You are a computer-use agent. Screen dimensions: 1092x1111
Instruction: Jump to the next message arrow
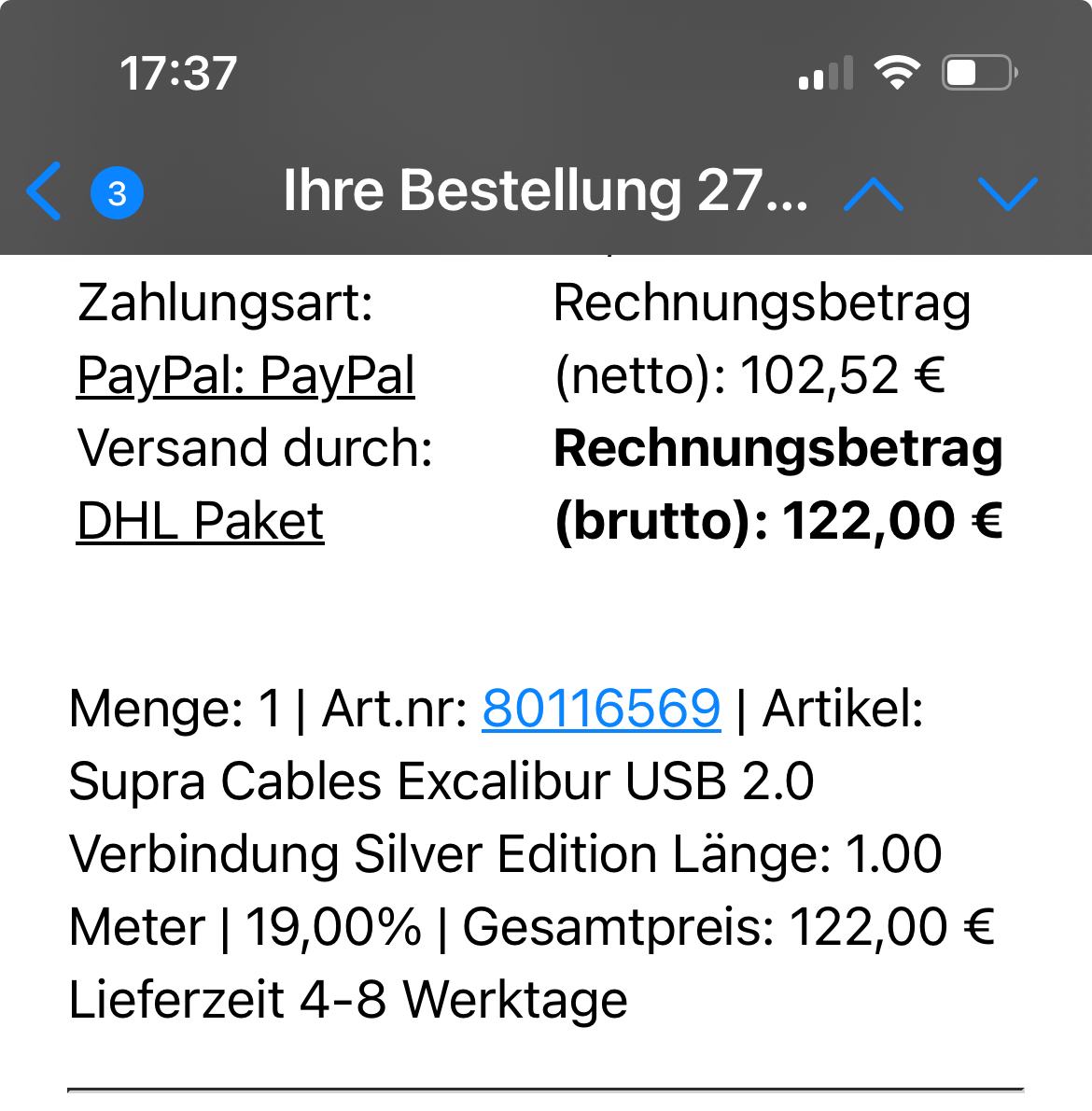click(x=1007, y=193)
